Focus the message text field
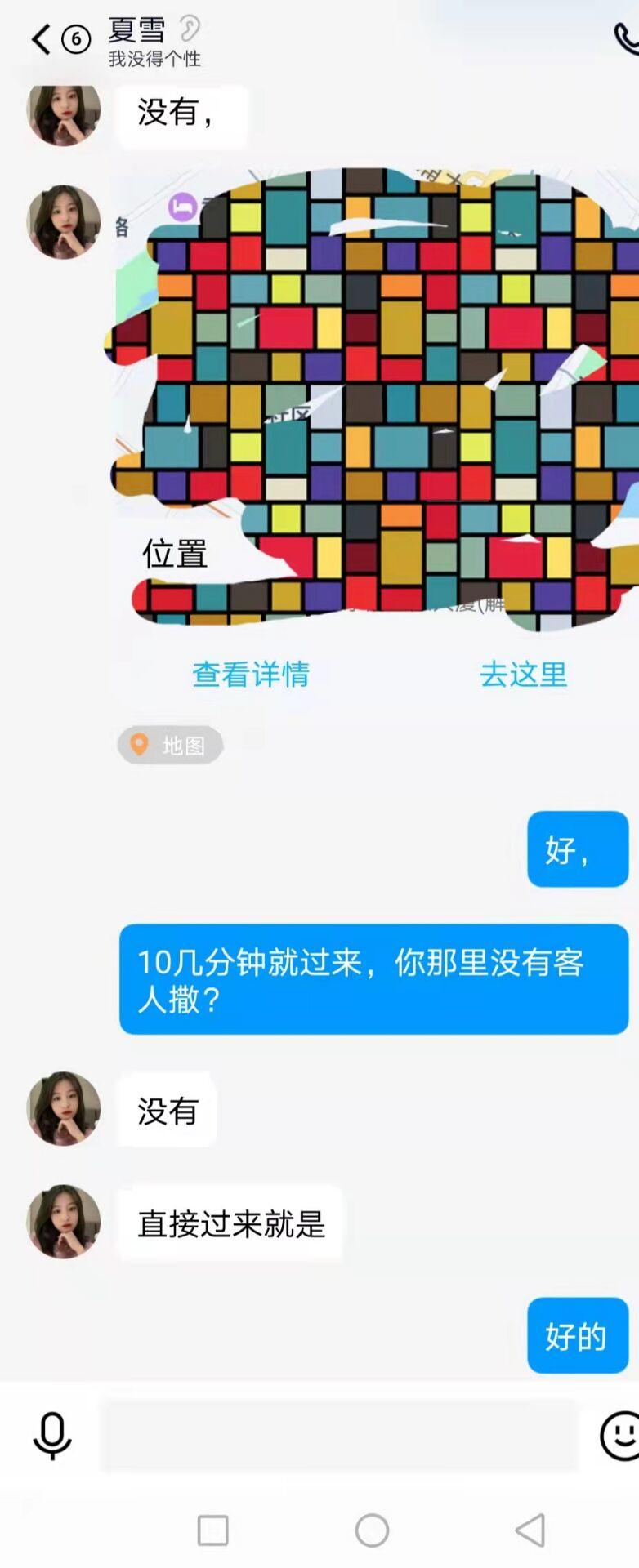Image resolution: width=639 pixels, height=1568 pixels. [339, 1435]
